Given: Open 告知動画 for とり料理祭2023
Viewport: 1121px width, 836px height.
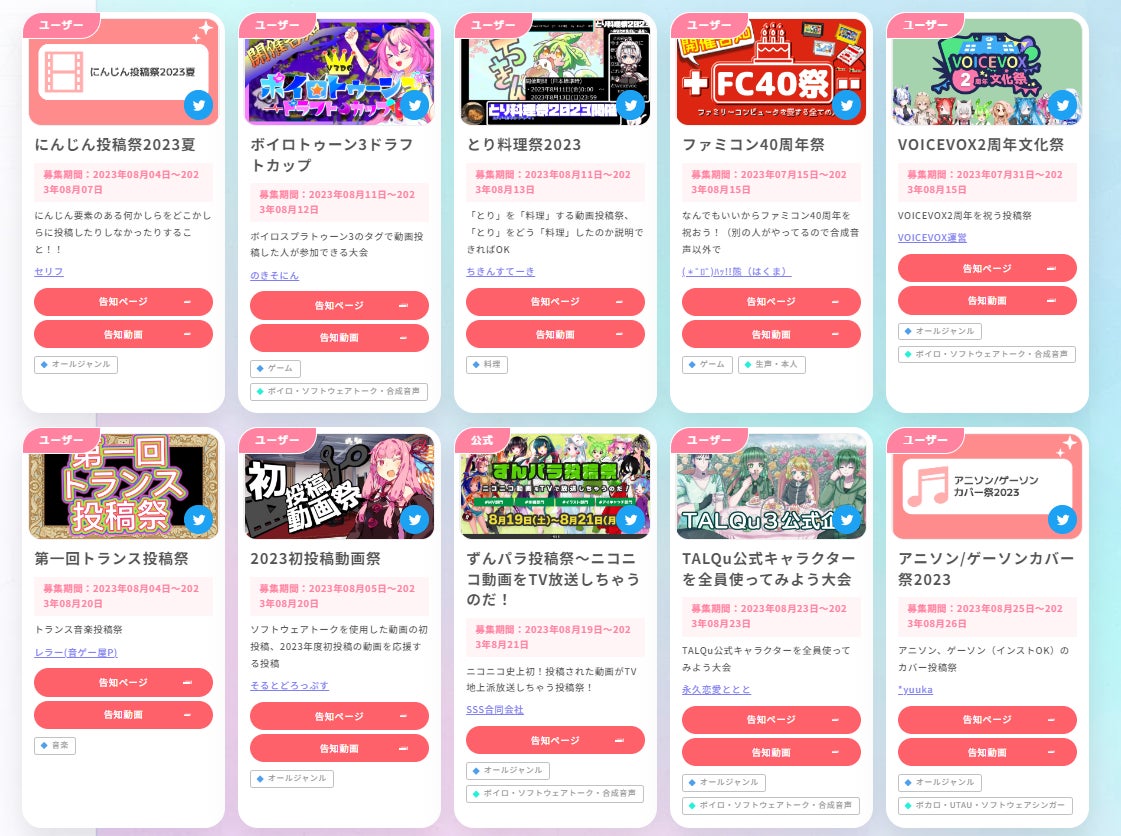Looking at the screenshot, I should 555,334.
